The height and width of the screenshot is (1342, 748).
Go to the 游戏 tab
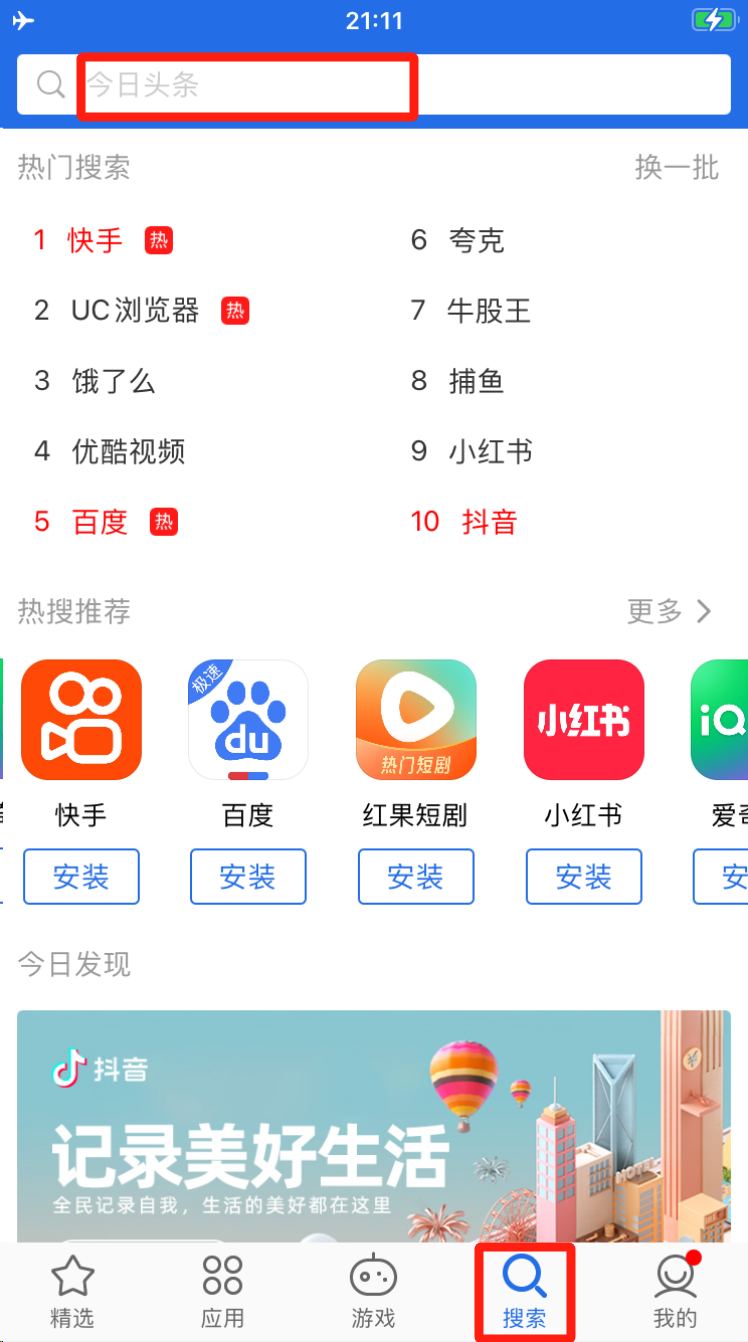point(373,1292)
